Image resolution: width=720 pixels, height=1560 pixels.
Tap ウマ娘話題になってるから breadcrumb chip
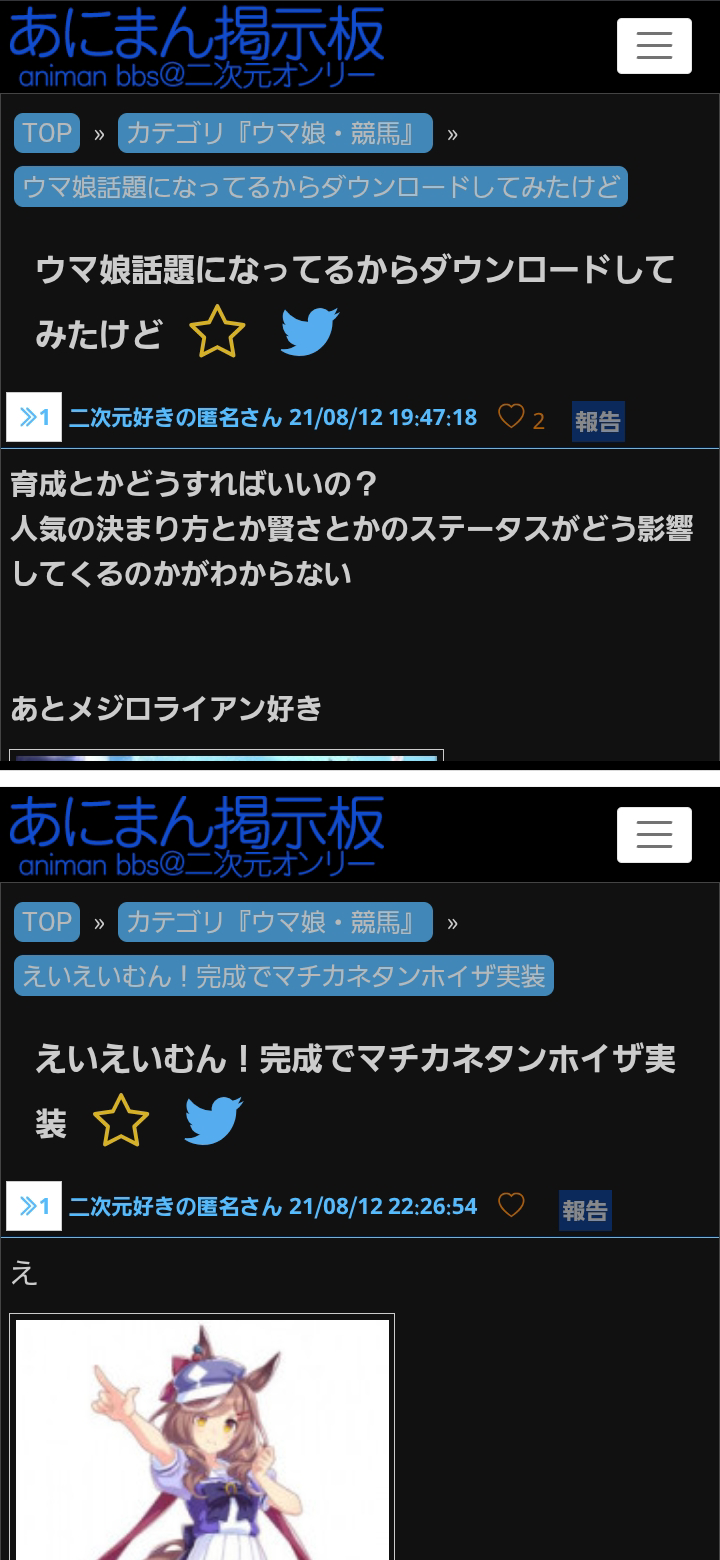coord(321,187)
